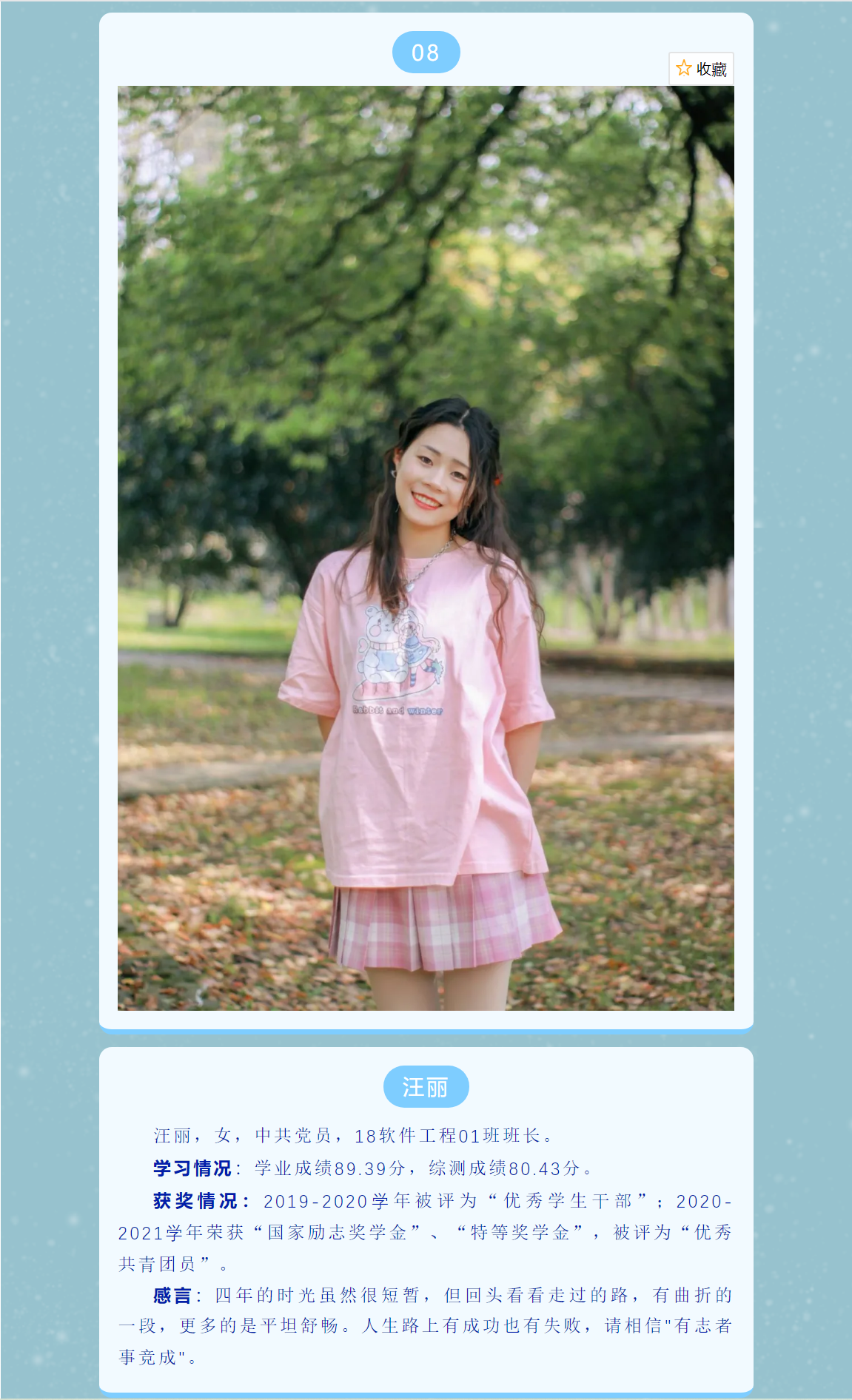Open the photo of 汪丽 in full view

tap(426, 548)
